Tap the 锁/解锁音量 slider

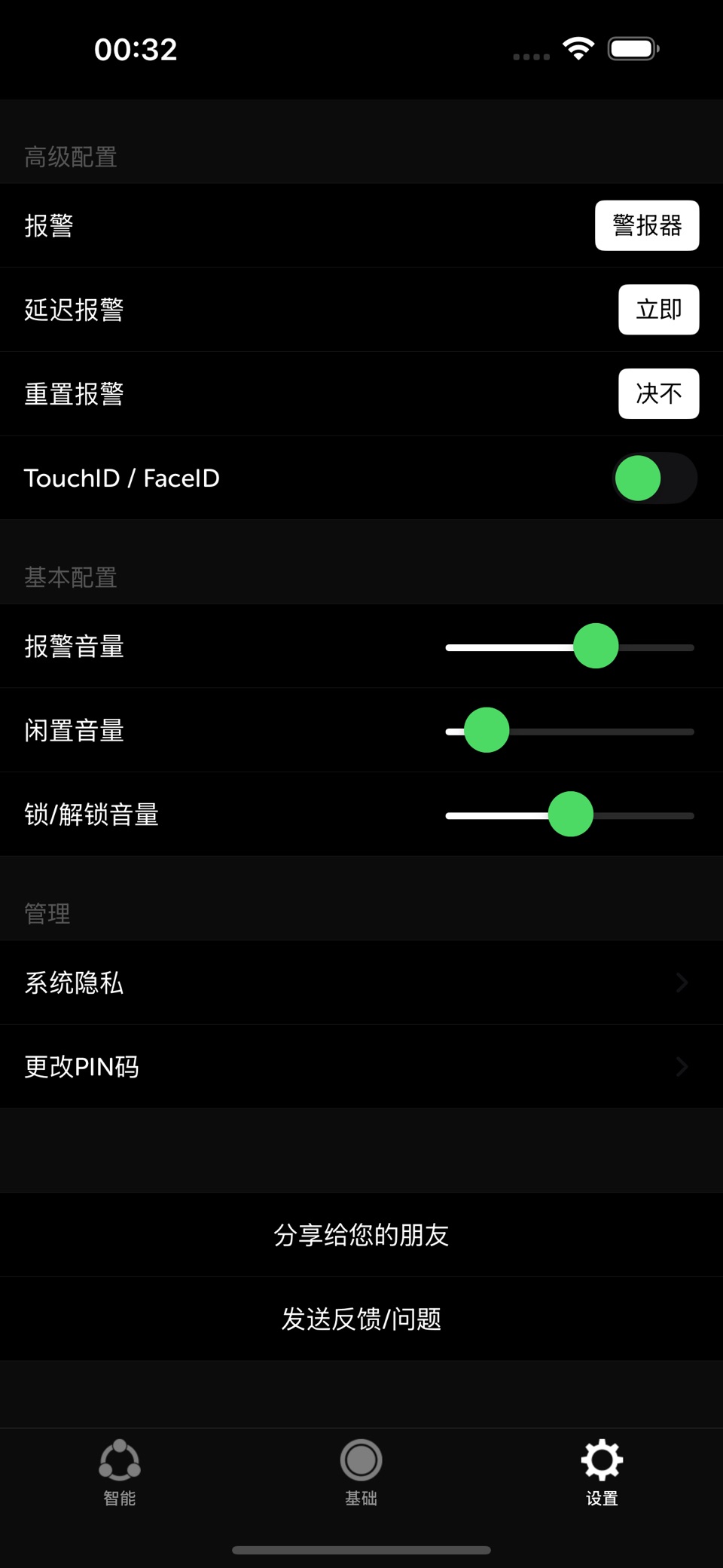pyautogui.click(x=569, y=815)
